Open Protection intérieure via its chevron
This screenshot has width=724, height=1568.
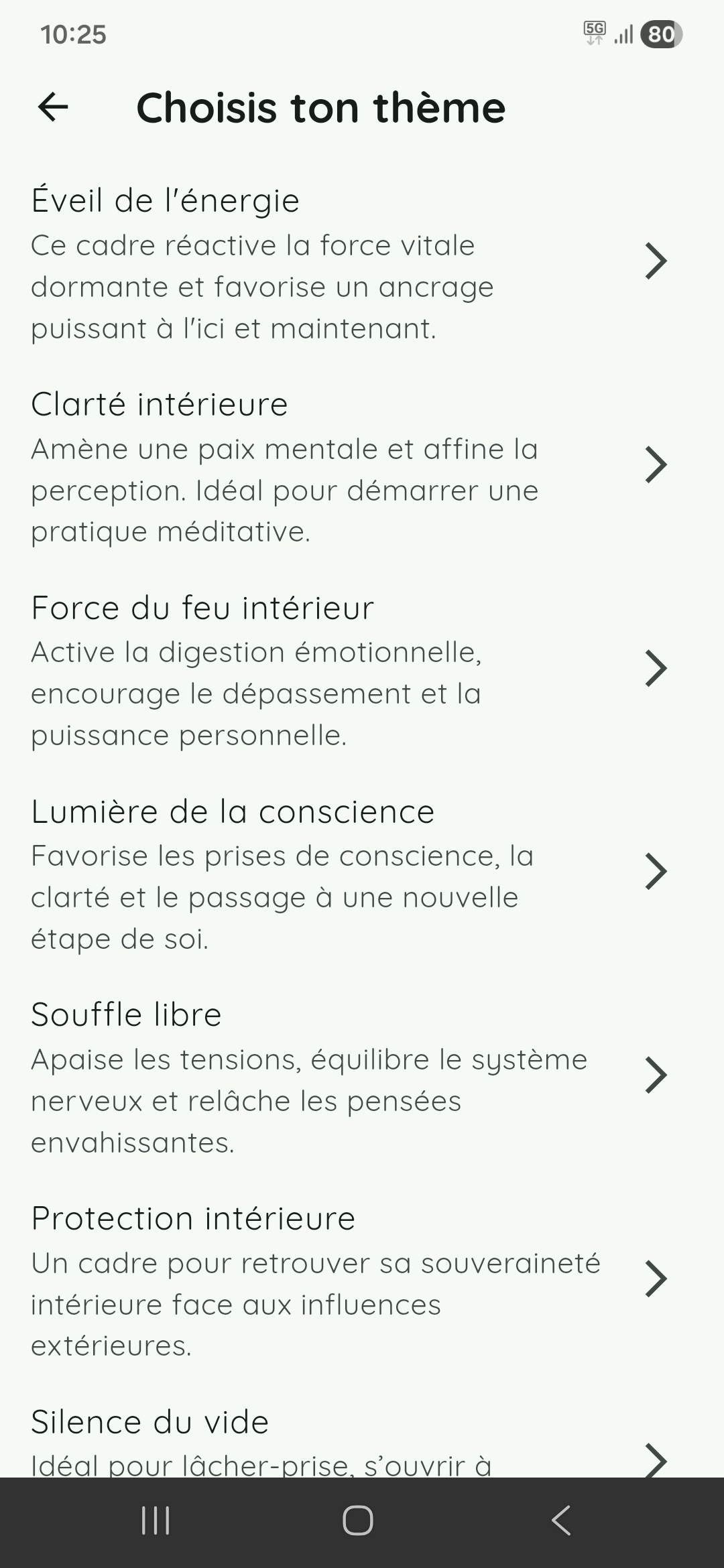pyautogui.click(x=657, y=1278)
